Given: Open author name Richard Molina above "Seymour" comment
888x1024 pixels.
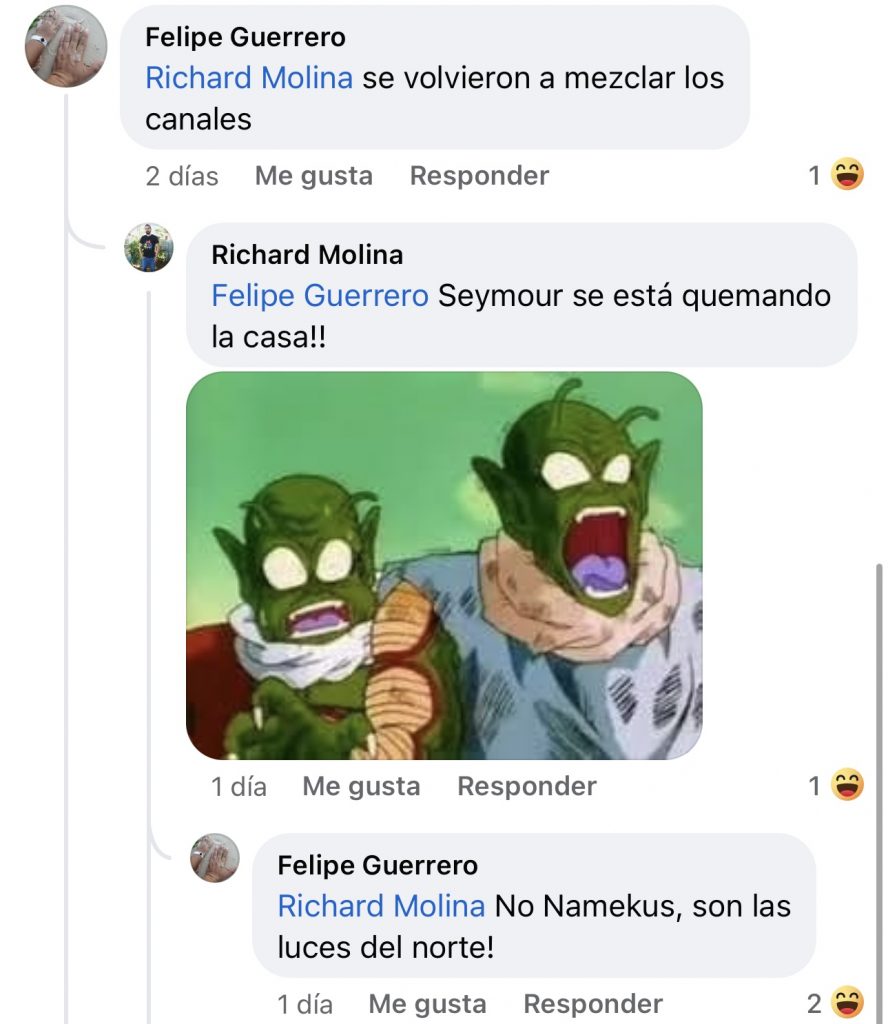Looking at the screenshot, I should pyautogui.click(x=307, y=255).
